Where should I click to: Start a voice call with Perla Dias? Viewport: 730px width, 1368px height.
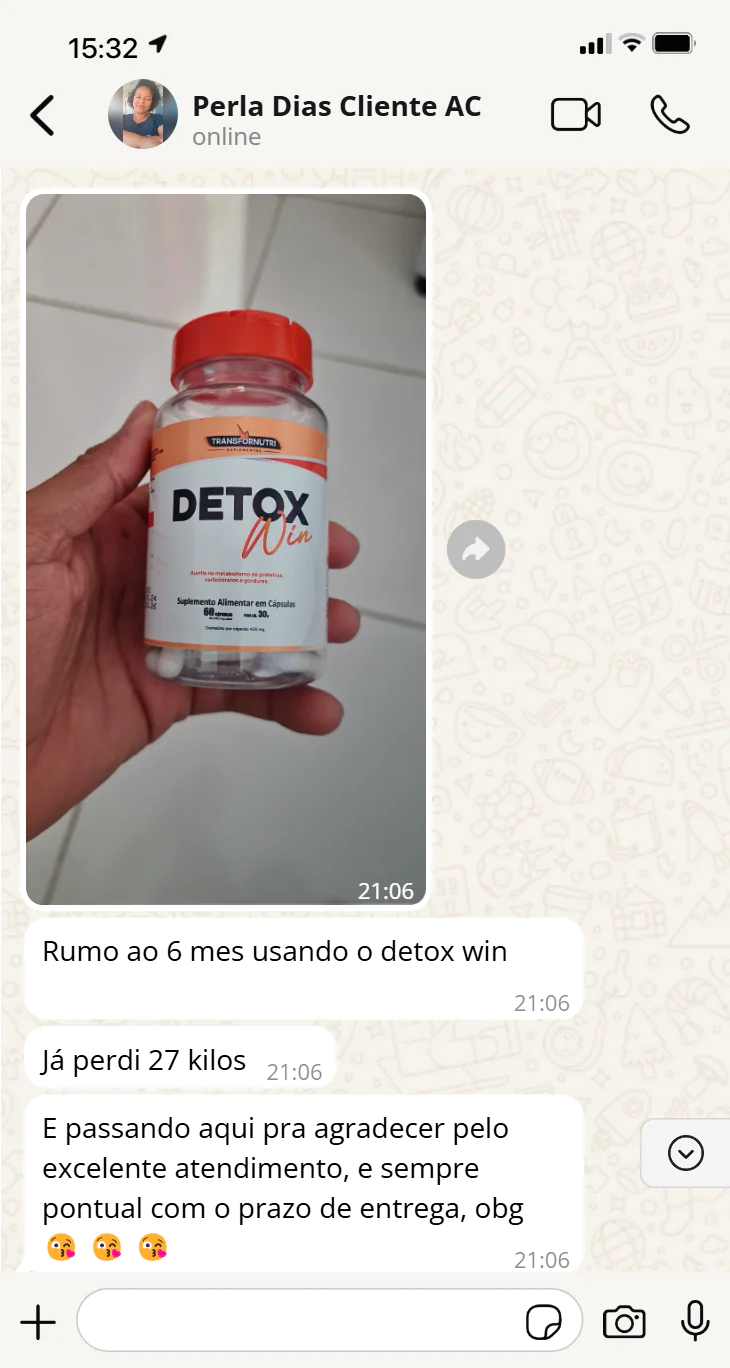click(x=669, y=115)
